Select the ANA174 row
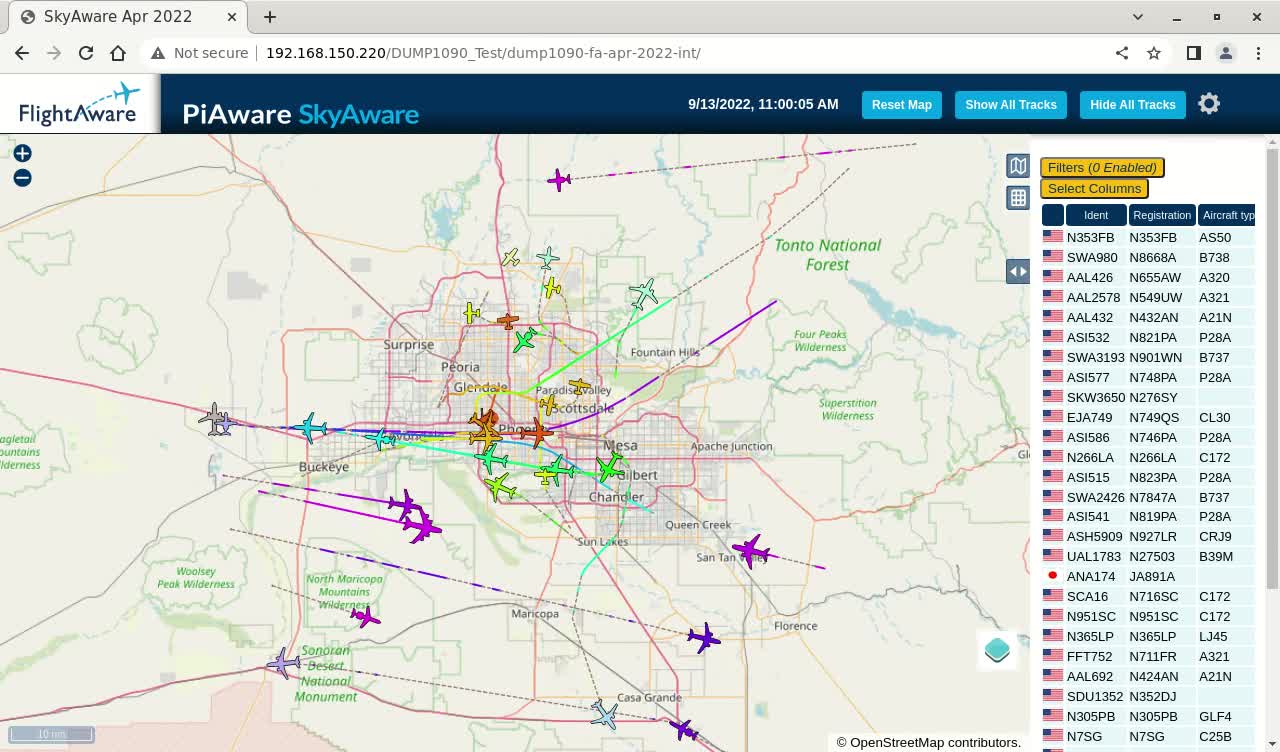Screen dimensions: 1280x752 click(x=1090, y=576)
